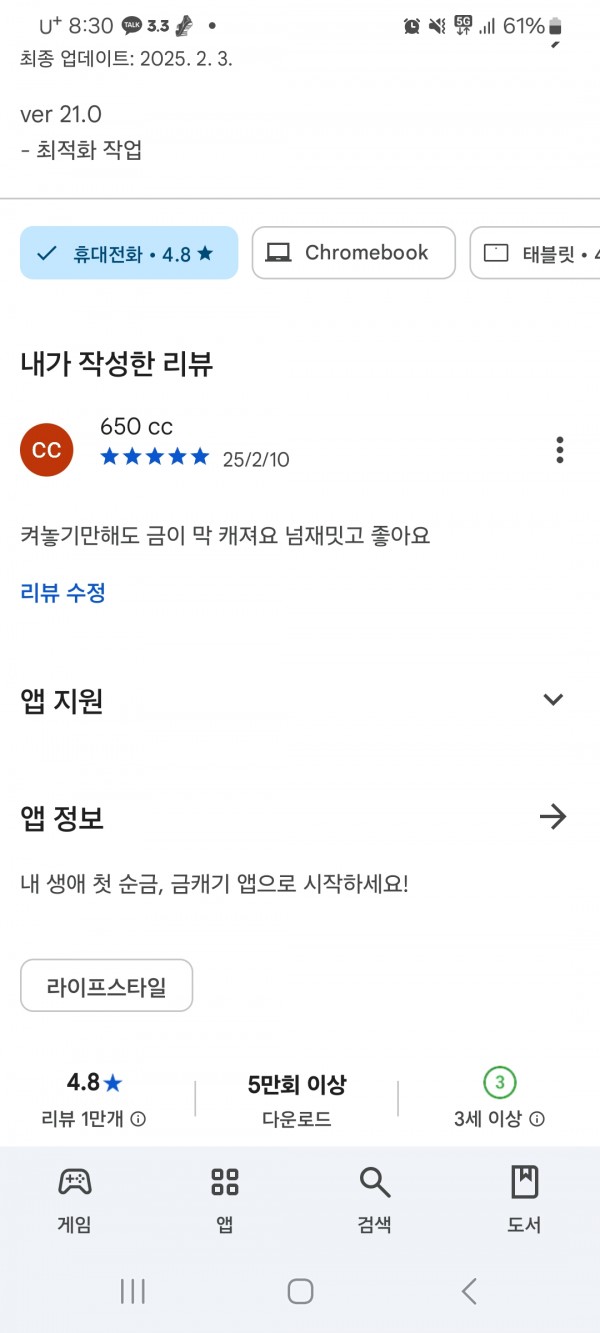600x1333 pixels.
Task: Tap 리뷰 수정 to edit review
Action: 63,593
